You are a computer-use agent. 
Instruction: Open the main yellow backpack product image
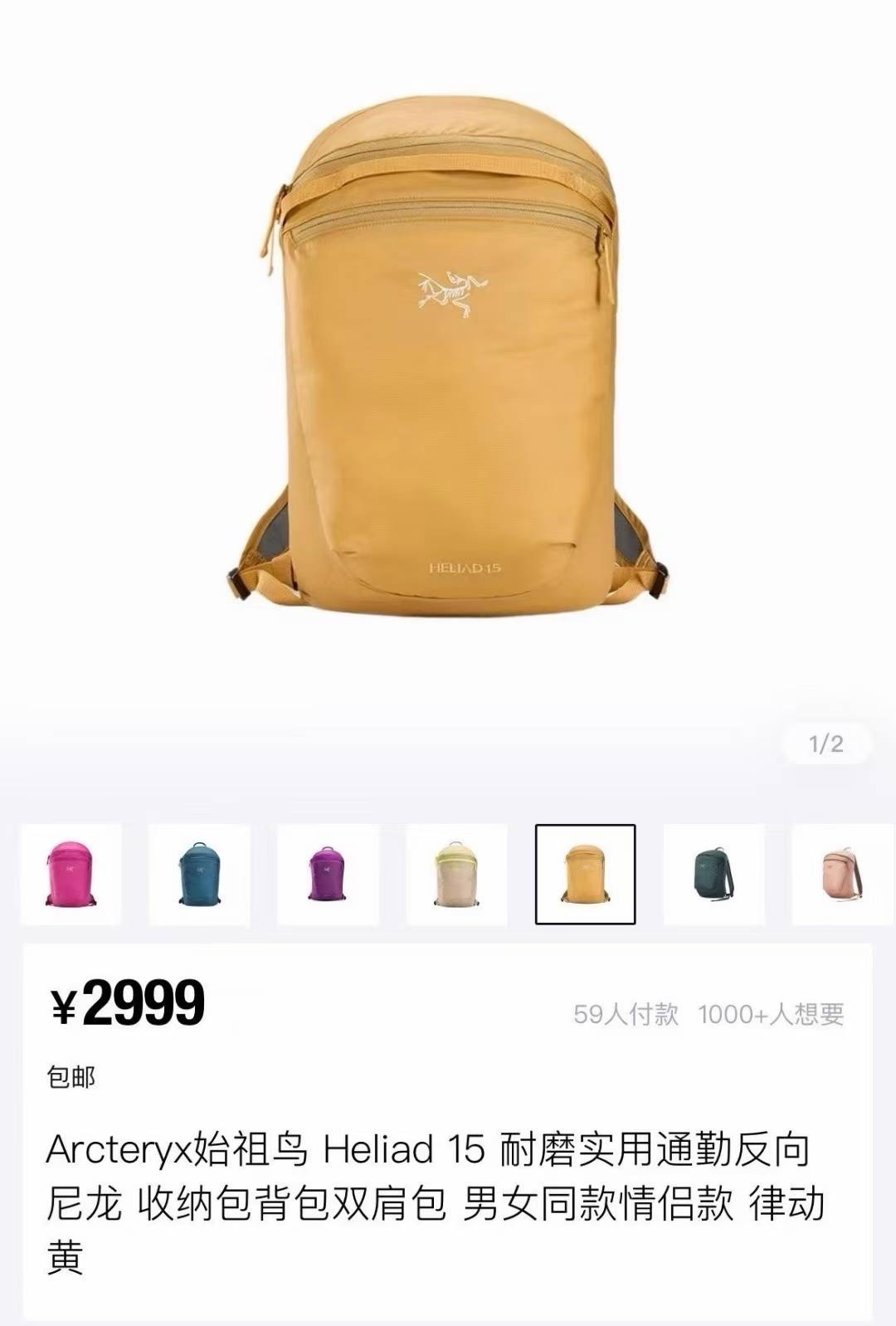448,357
